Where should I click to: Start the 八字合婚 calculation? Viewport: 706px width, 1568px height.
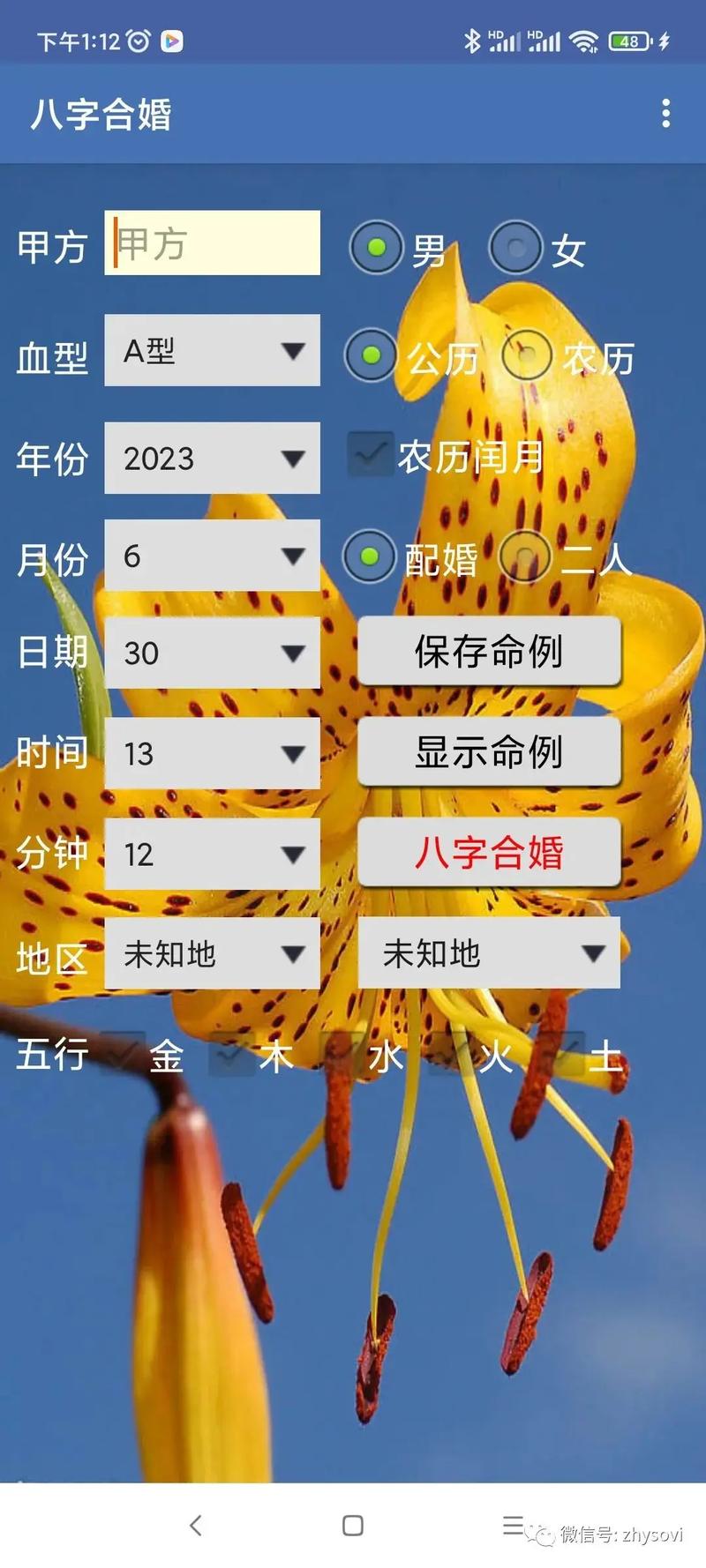pyautogui.click(x=489, y=853)
